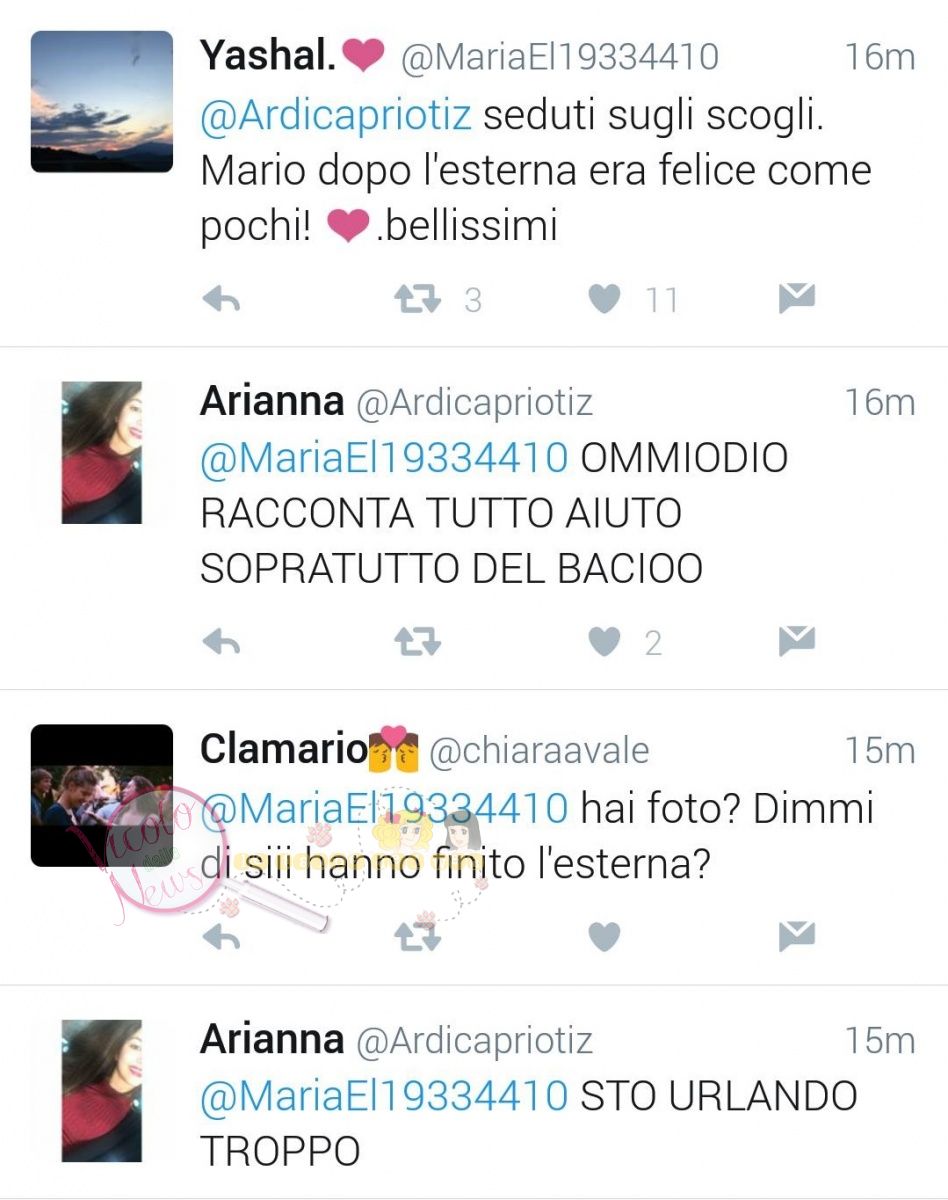Image resolution: width=948 pixels, height=1200 pixels.
Task: Open Arianna's avatar beside the OMMIODIO tweet
Action: (x=101, y=452)
